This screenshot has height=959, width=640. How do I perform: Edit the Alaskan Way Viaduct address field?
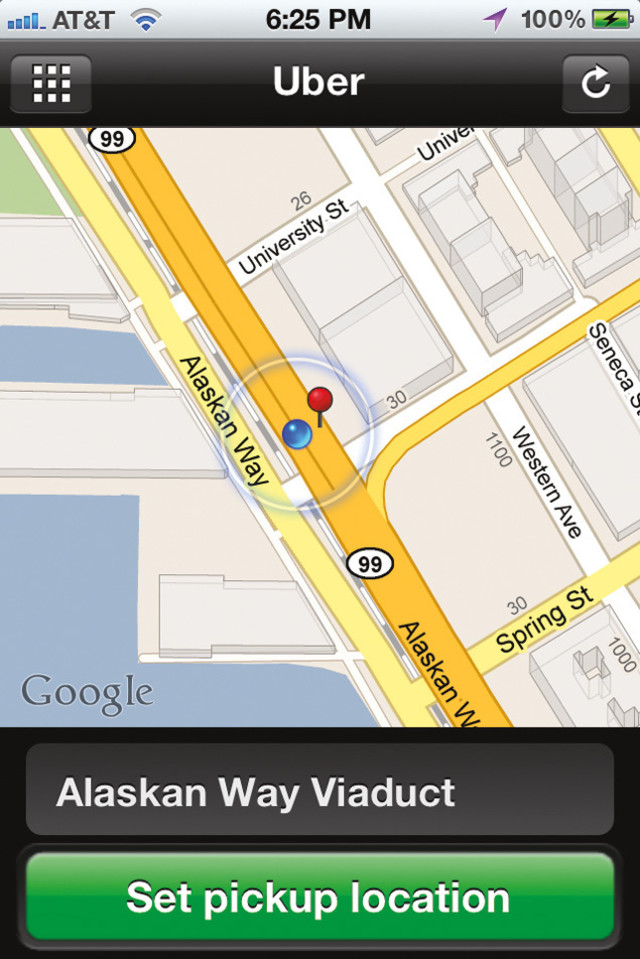pos(319,791)
